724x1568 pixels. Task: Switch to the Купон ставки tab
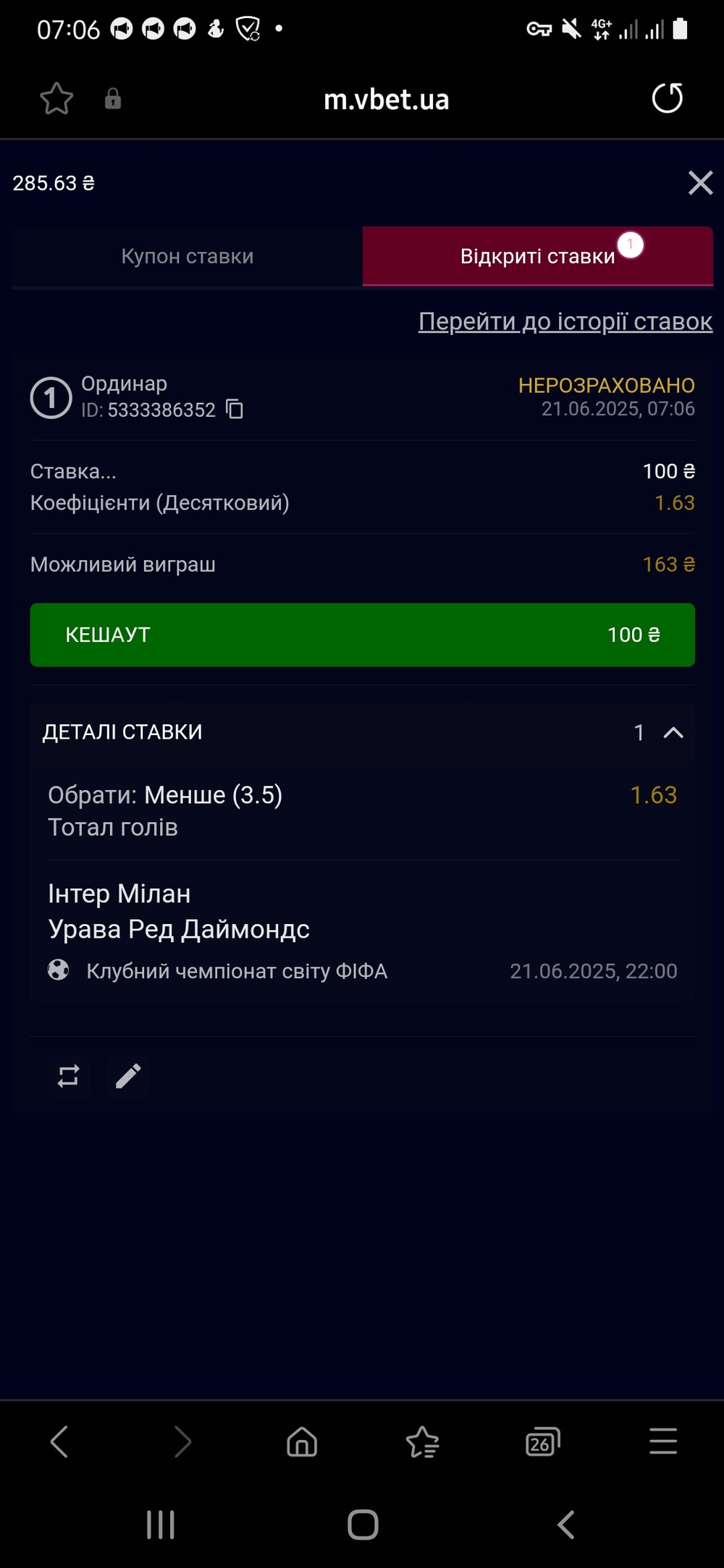click(x=187, y=256)
